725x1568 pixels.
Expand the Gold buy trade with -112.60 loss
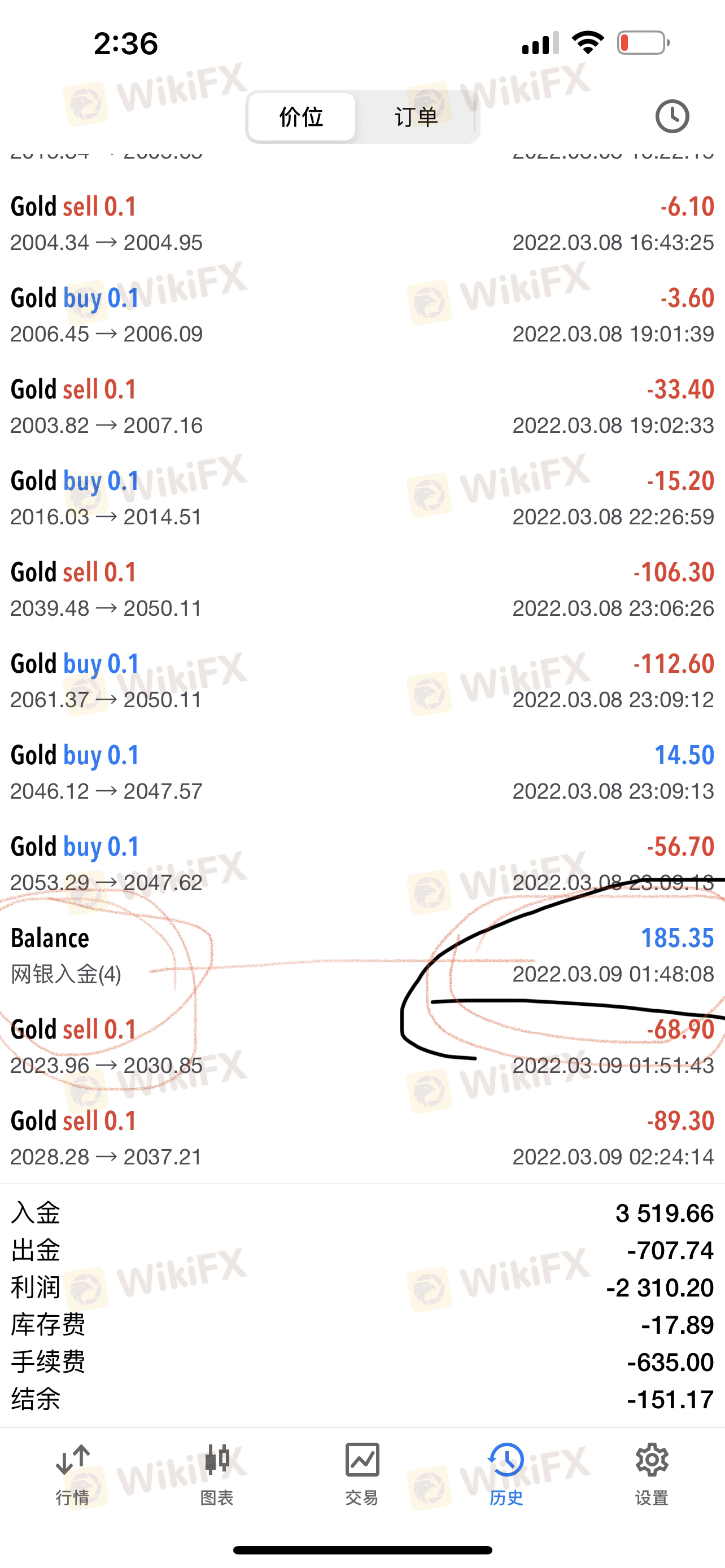pyautogui.click(x=362, y=681)
